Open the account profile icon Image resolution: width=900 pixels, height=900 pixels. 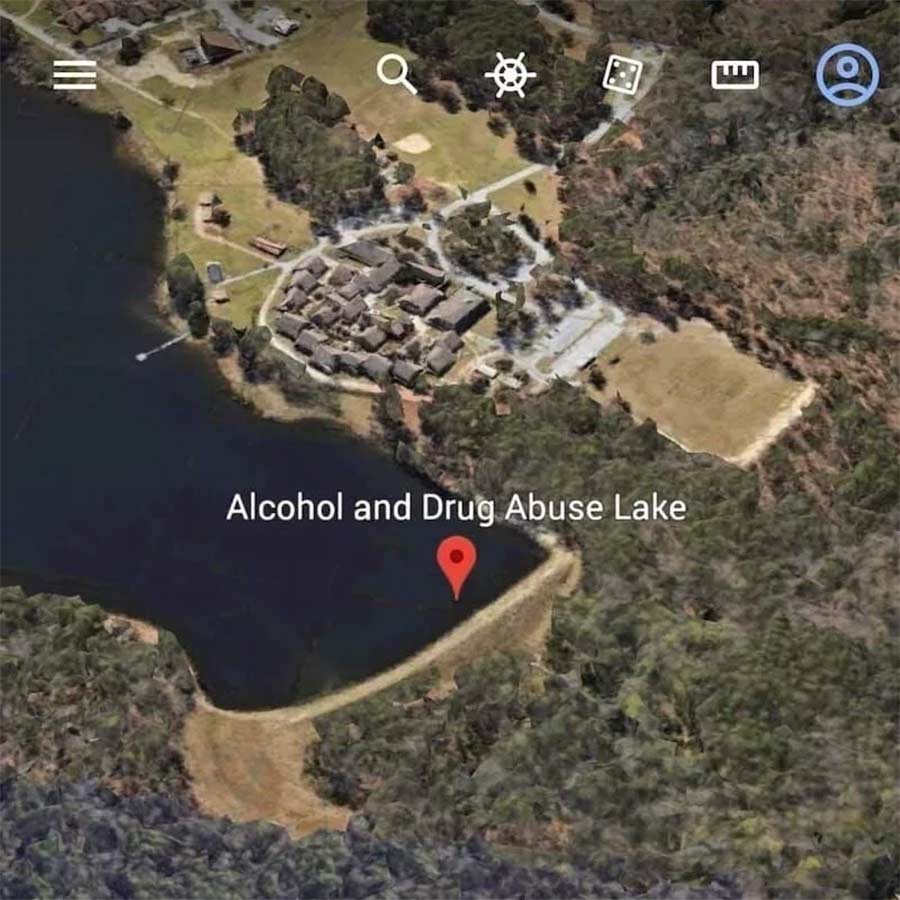847,75
